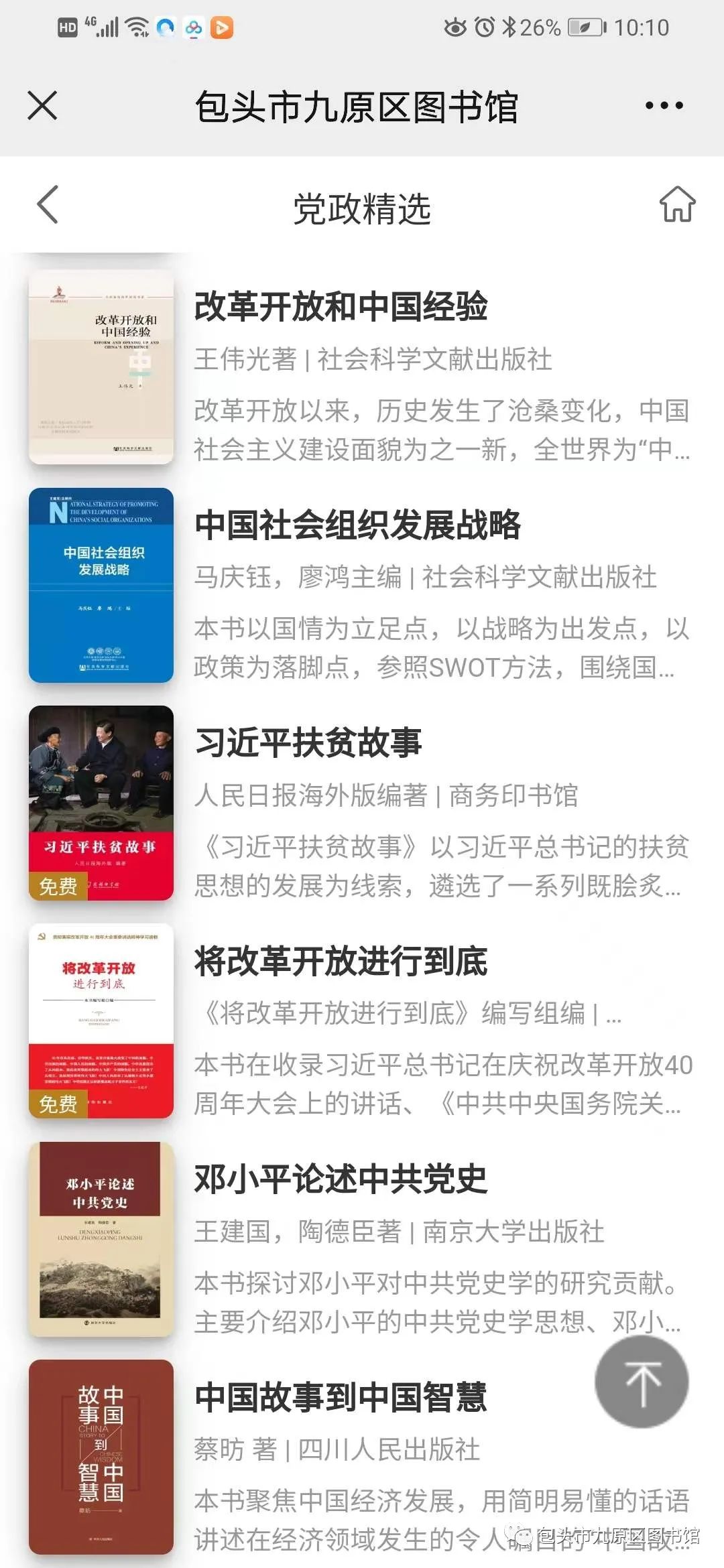Open the book 习近平扶贫故事

click(362, 803)
